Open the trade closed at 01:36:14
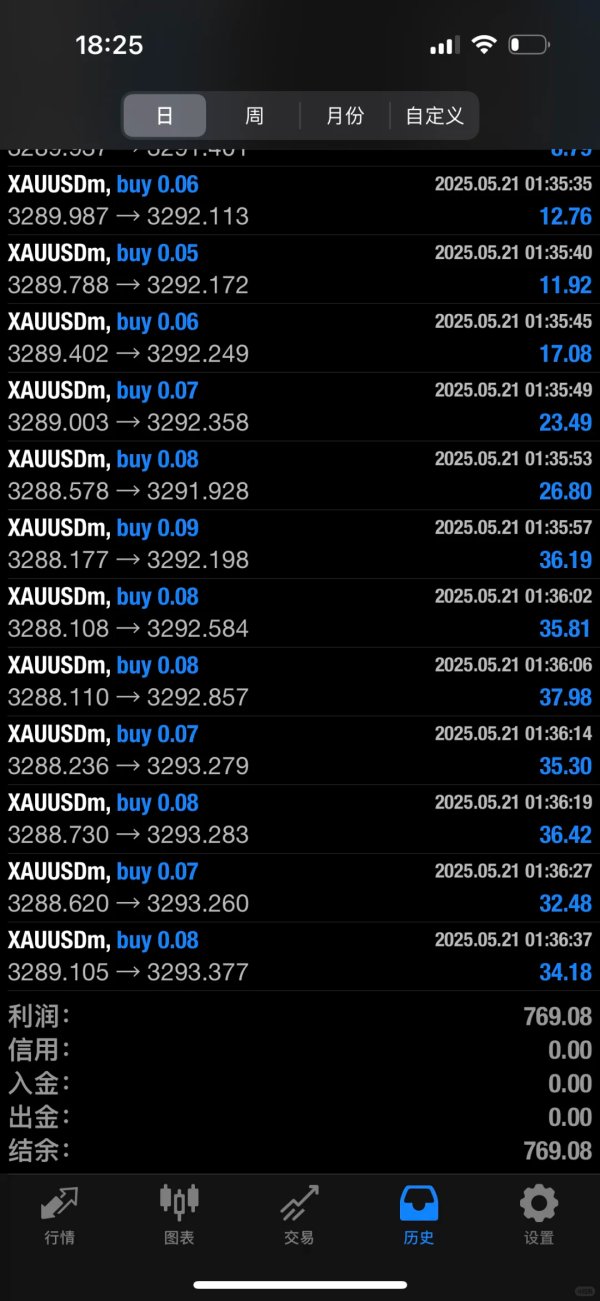The width and height of the screenshot is (600, 1301). tap(300, 751)
